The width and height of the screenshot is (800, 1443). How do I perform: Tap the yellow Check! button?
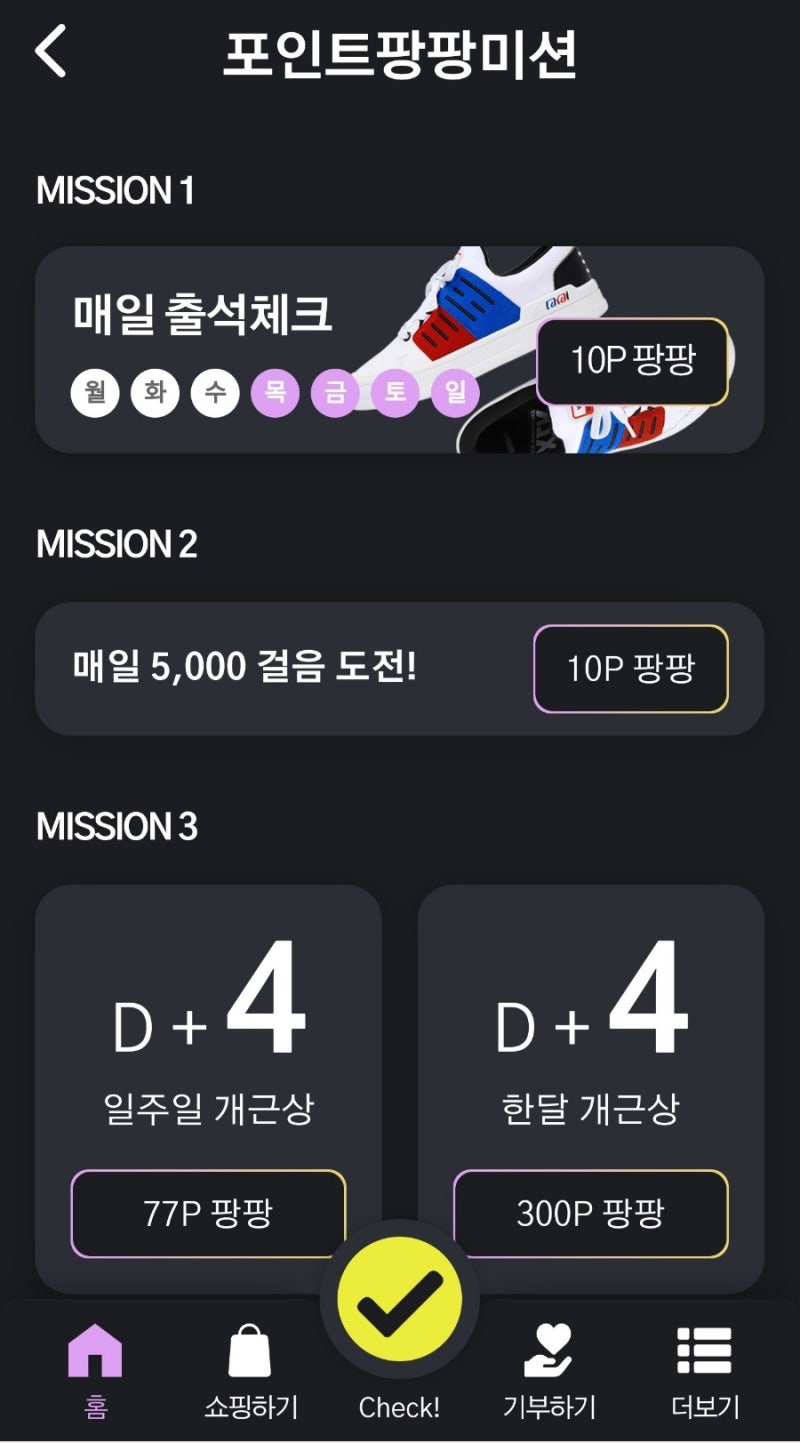pos(400,1300)
